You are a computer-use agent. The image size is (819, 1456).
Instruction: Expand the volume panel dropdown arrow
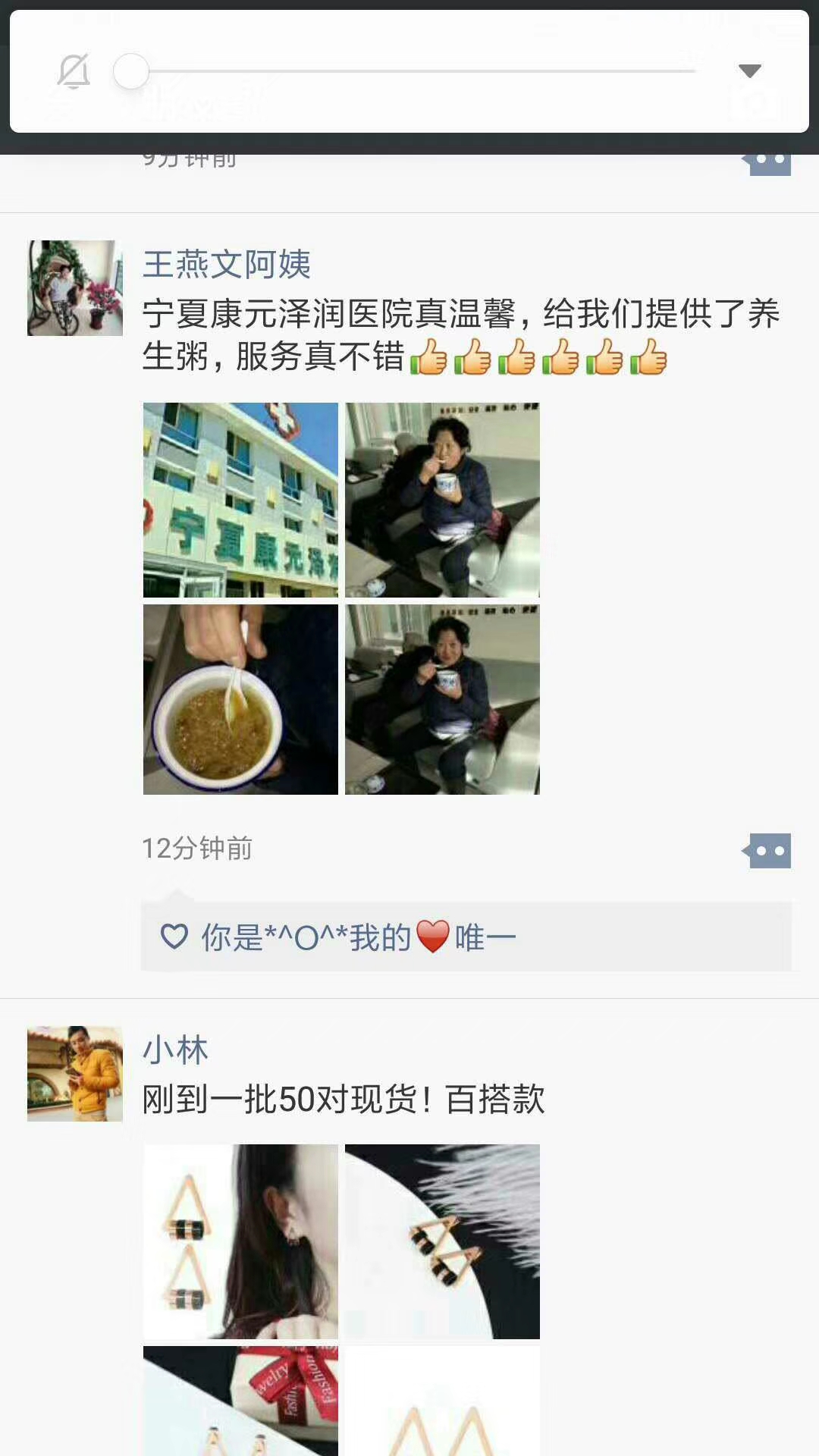pos(749,71)
